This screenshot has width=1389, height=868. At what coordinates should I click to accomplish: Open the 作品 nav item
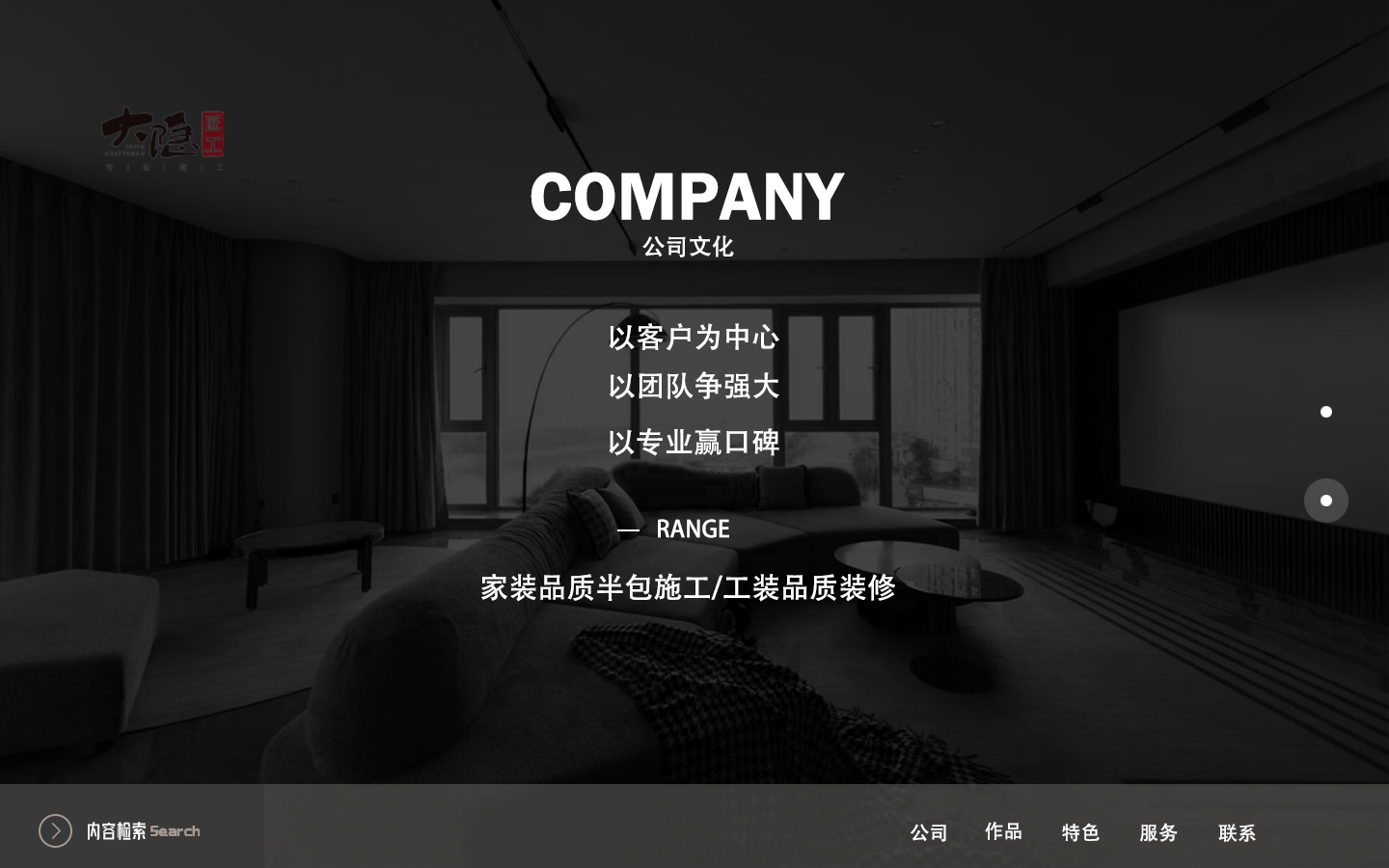pyautogui.click(x=1003, y=831)
